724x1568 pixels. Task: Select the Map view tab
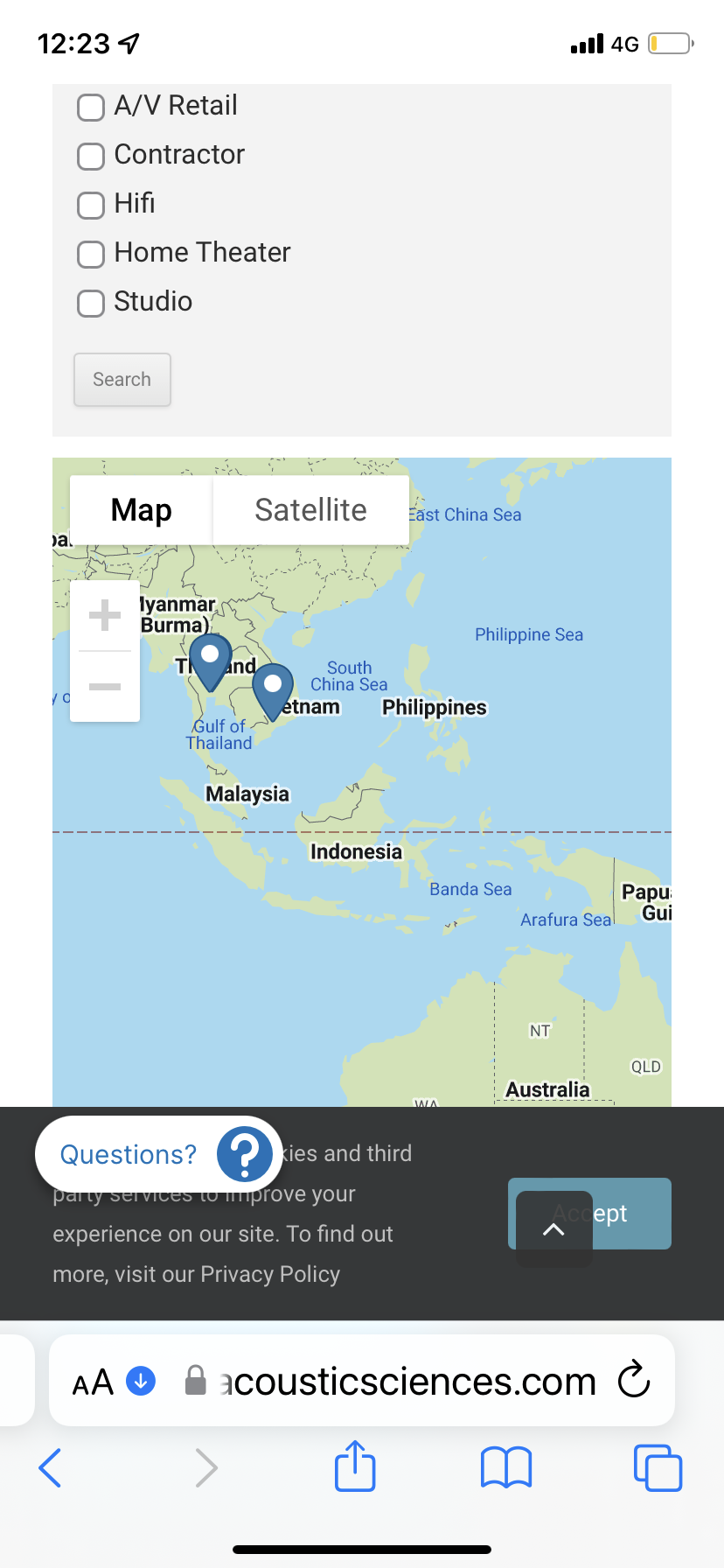tap(142, 510)
